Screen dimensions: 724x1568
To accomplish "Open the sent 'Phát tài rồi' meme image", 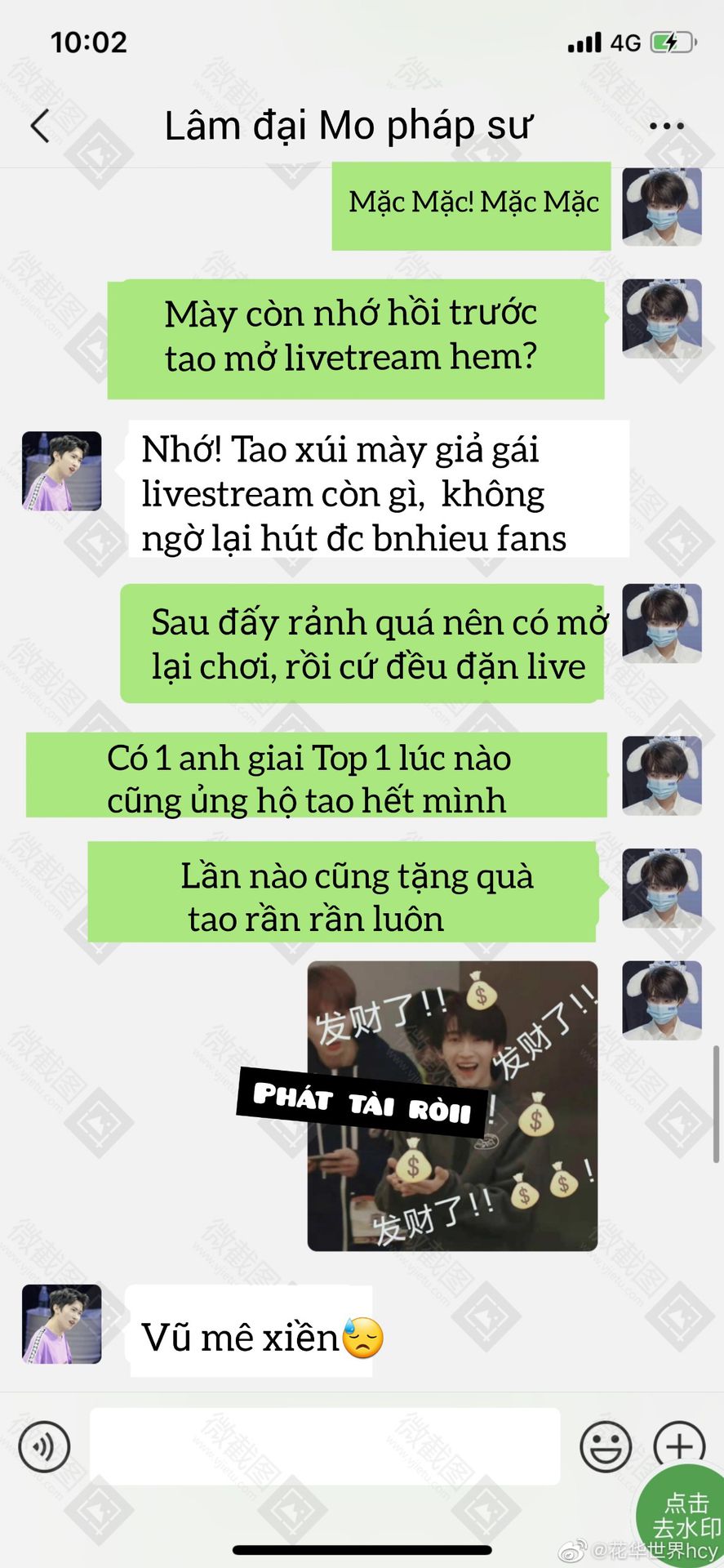I will tap(452, 1106).
